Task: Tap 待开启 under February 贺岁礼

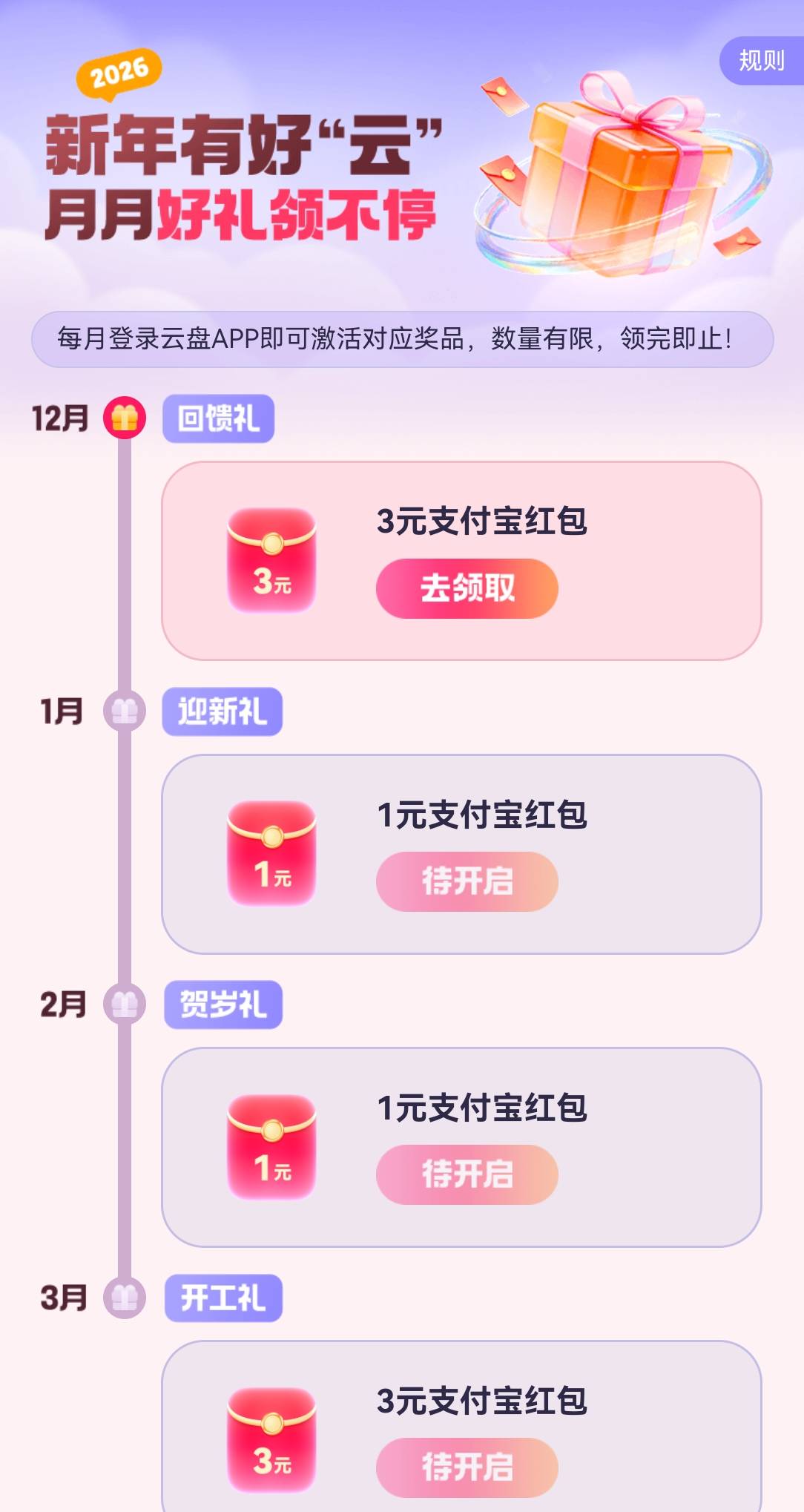Action: (x=467, y=1174)
